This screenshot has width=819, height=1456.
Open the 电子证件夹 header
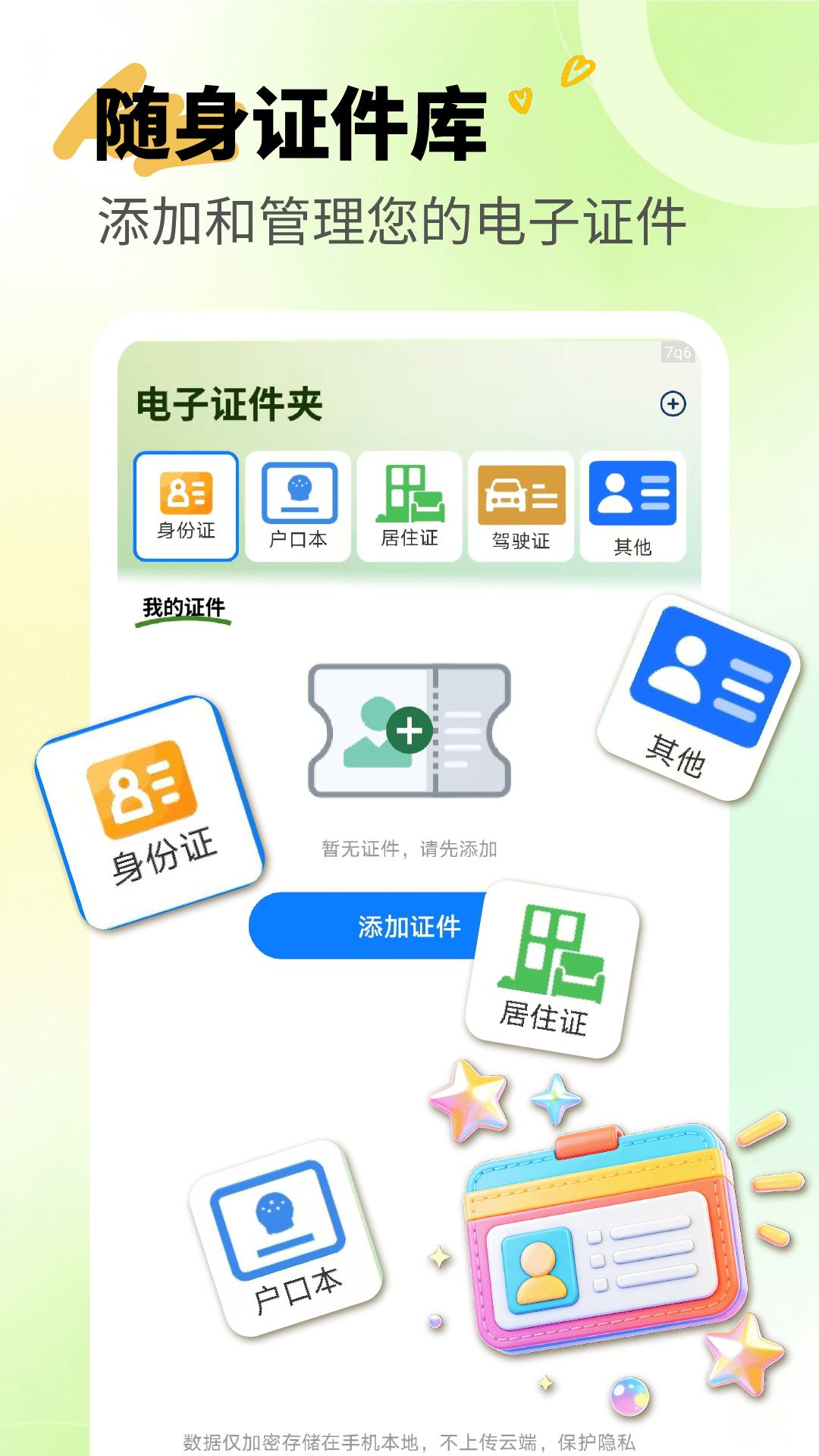pyautogui.click(x=227, y=404)
